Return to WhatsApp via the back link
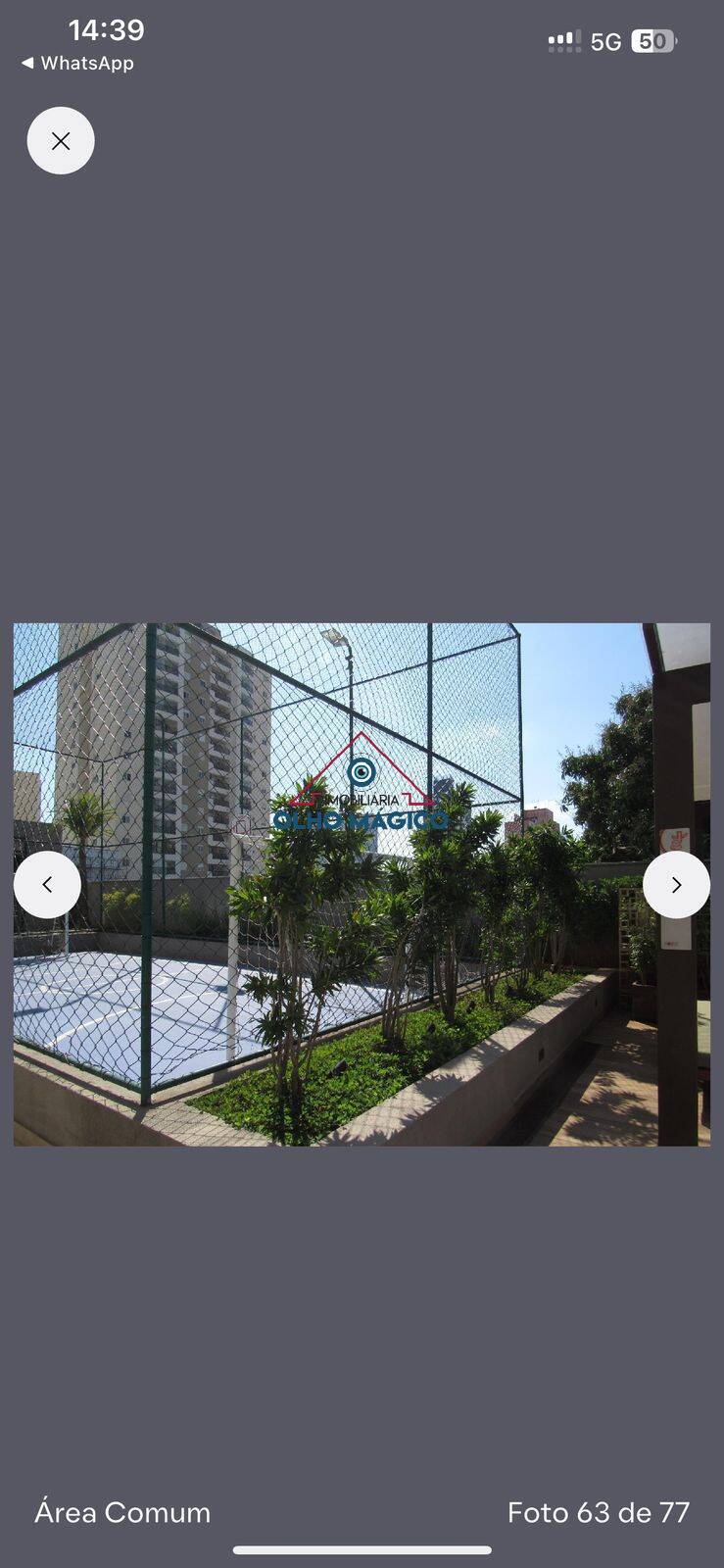The width and height of the screenshot is (724, 1568). click(77, 63)
